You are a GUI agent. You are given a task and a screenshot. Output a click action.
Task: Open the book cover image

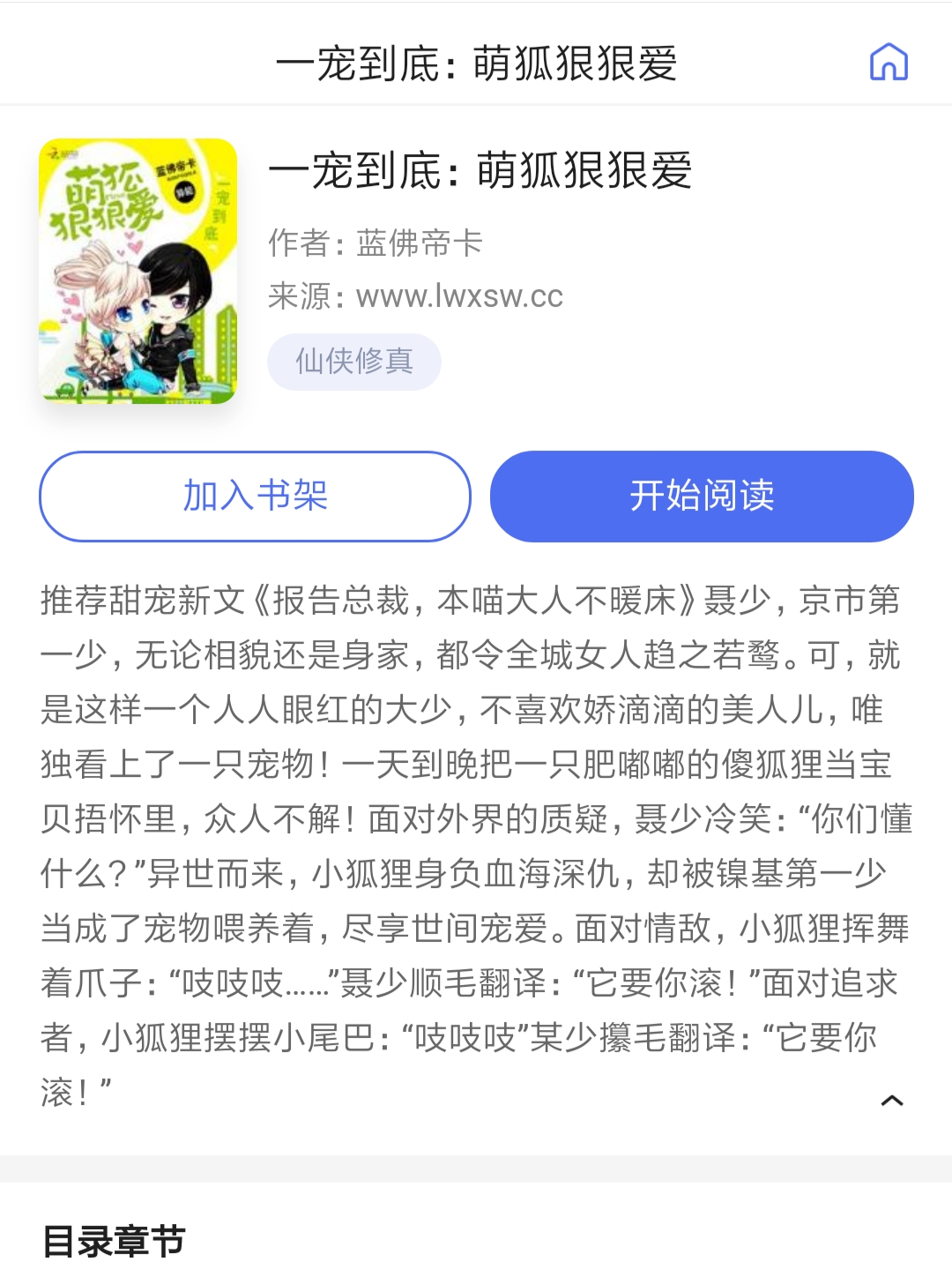coord(138,272)
